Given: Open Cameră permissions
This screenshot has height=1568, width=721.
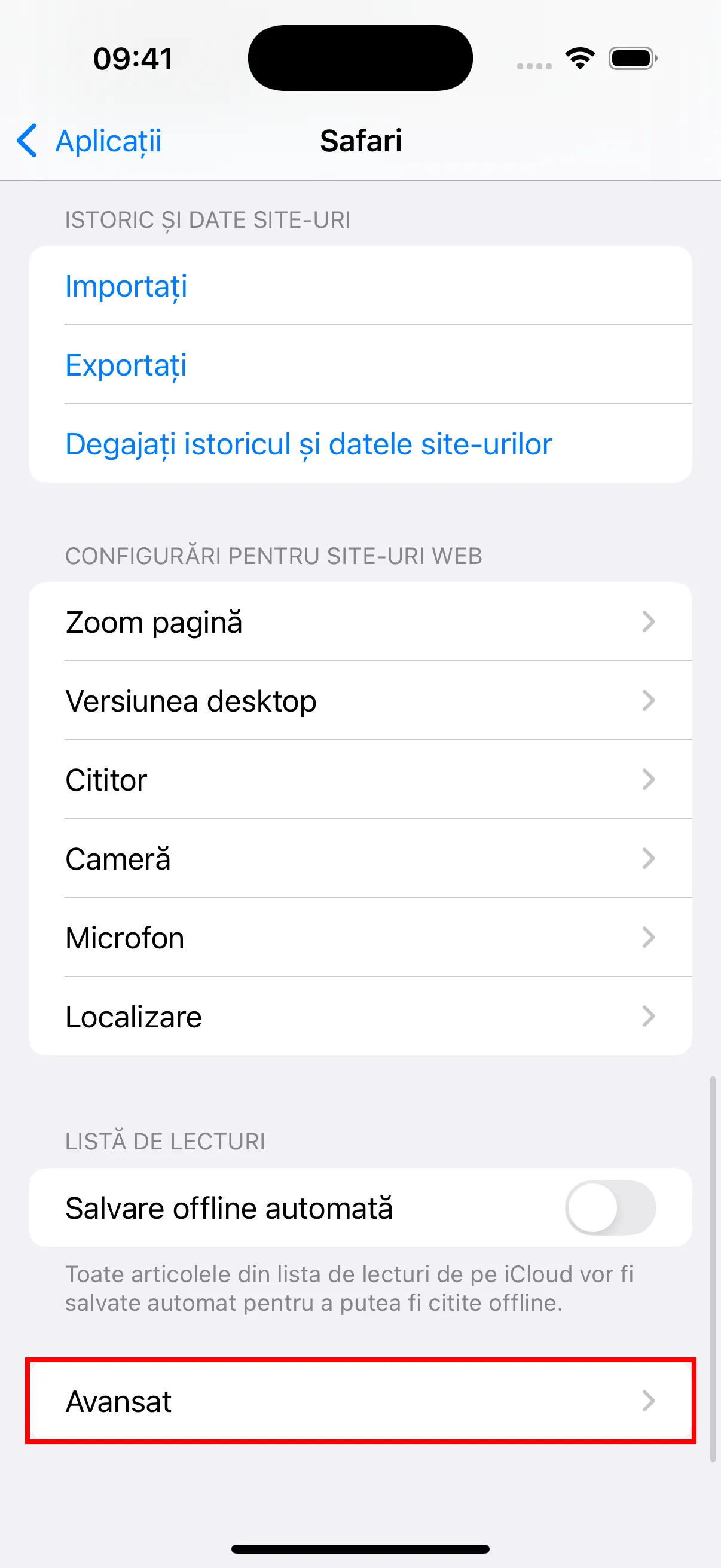Looking at the screenshot, I should click(360, 859).
